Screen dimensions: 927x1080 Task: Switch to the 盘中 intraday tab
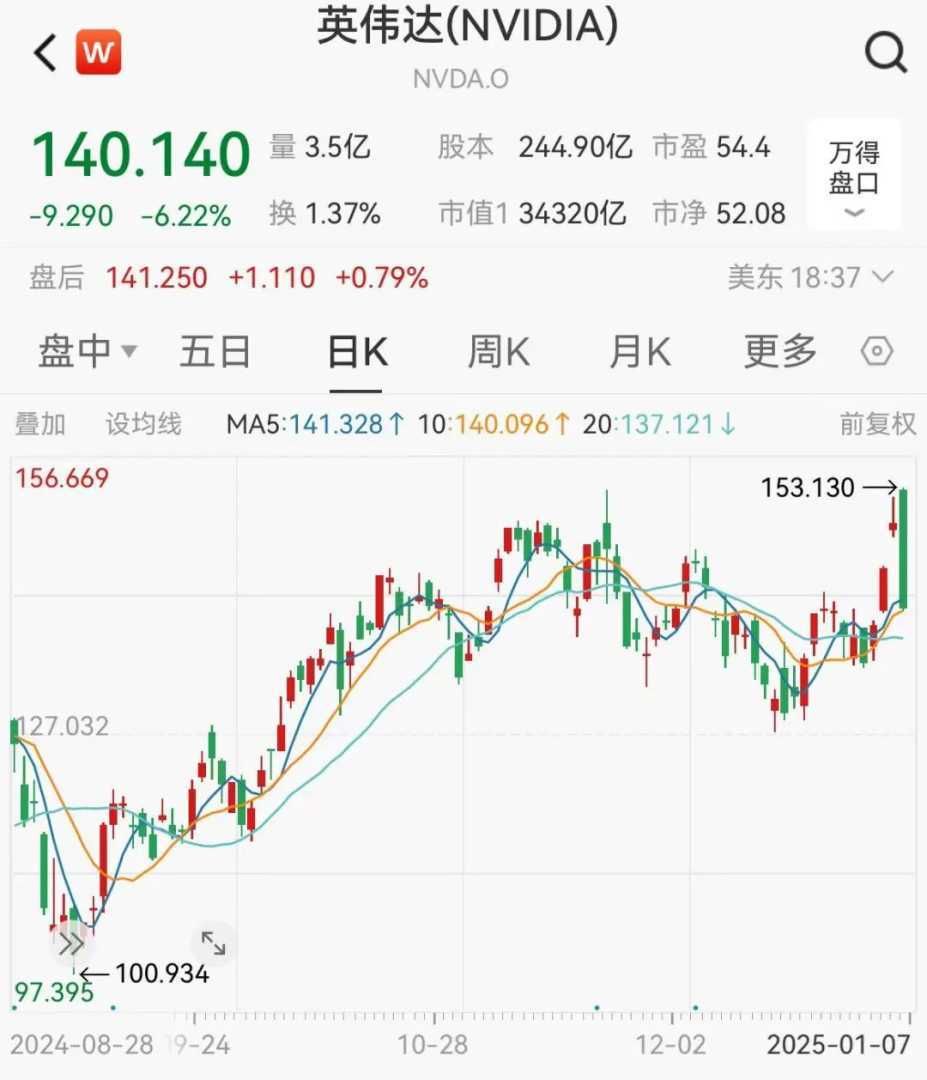coord(86,352)
